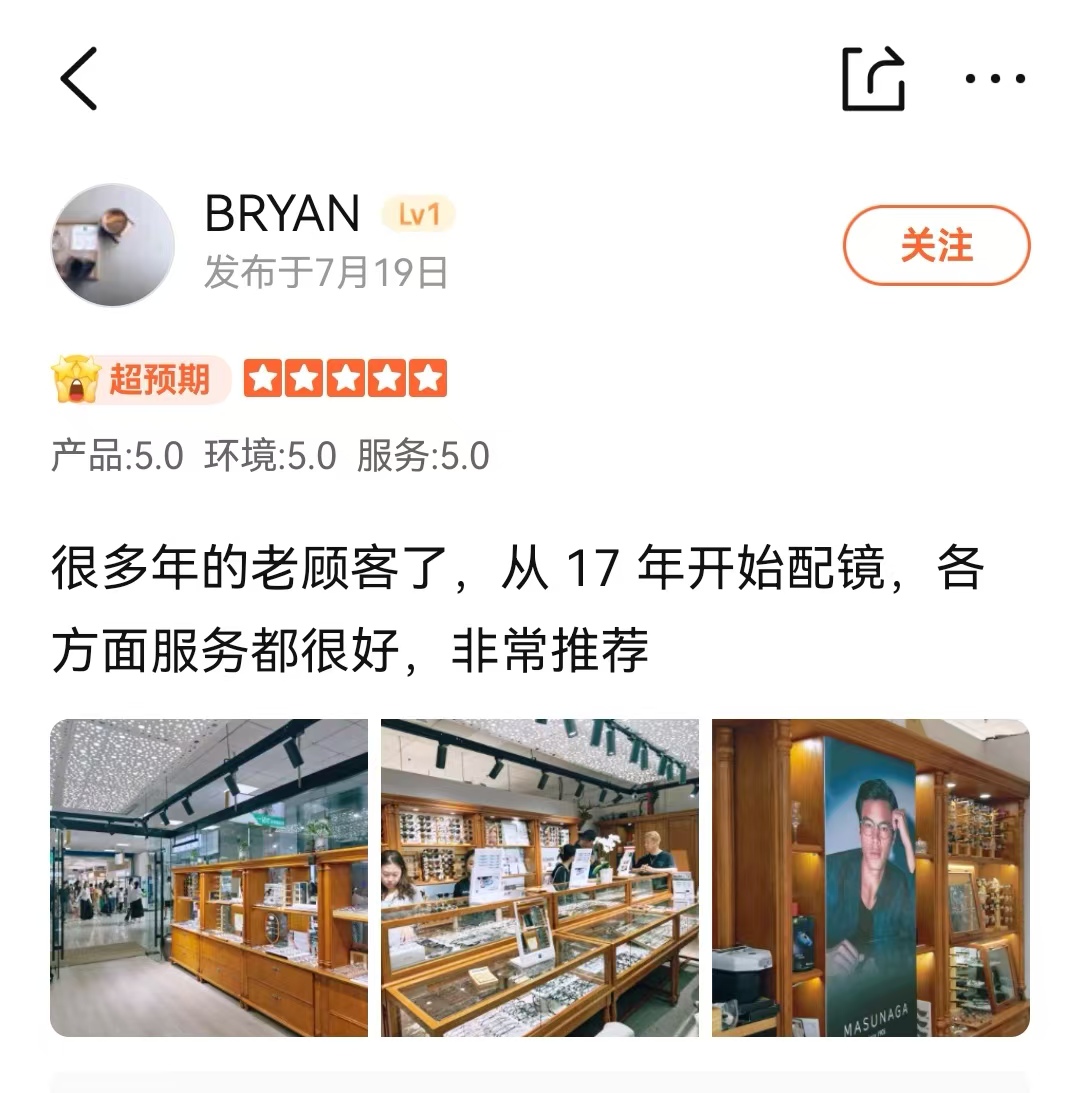Image resolution: width=1080 pixels, height=1093 pixels.
Task: Open BRYAN's profile avatar
Action: [x=112, y=245]
